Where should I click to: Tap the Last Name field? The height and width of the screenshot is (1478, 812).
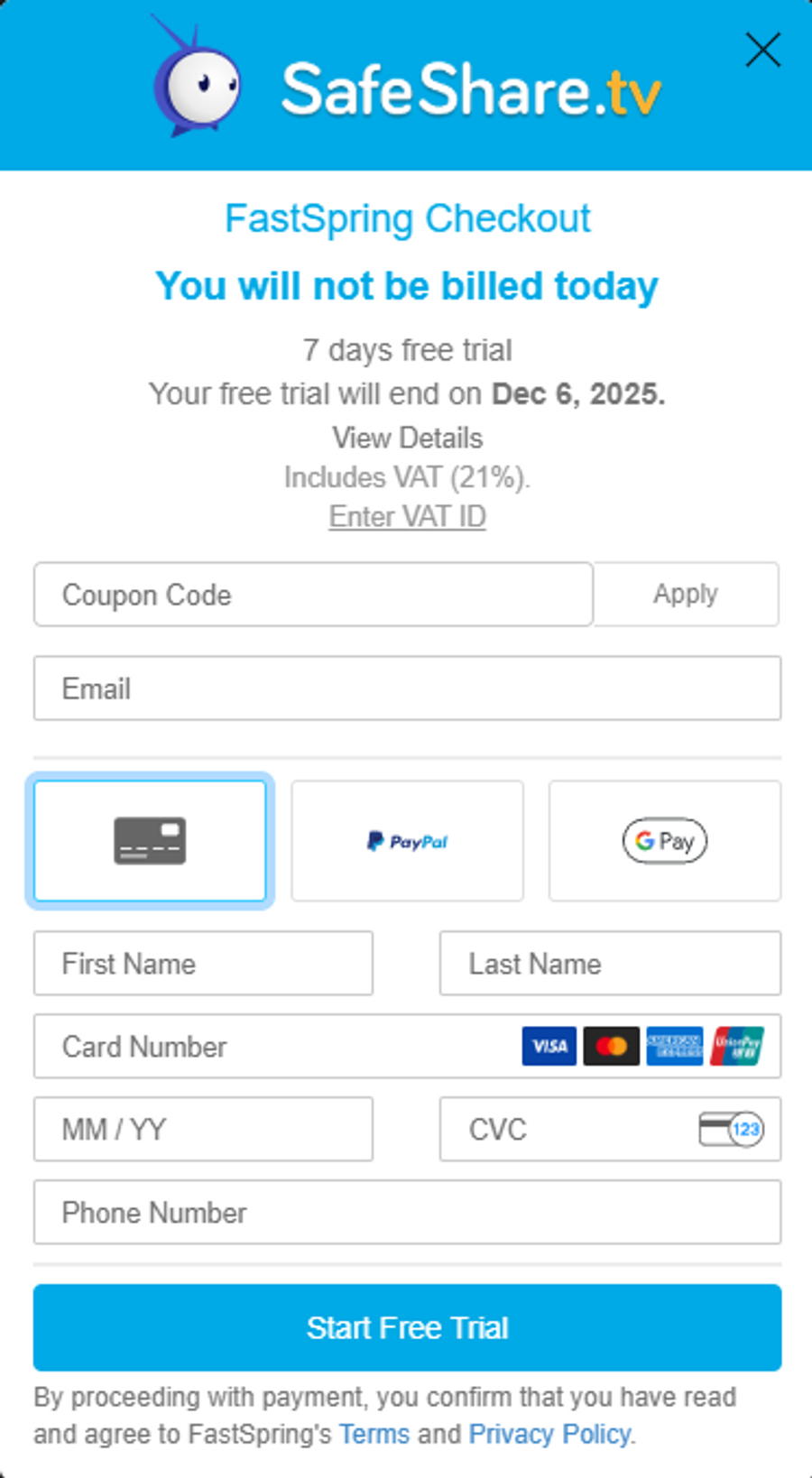click(610, 964)
